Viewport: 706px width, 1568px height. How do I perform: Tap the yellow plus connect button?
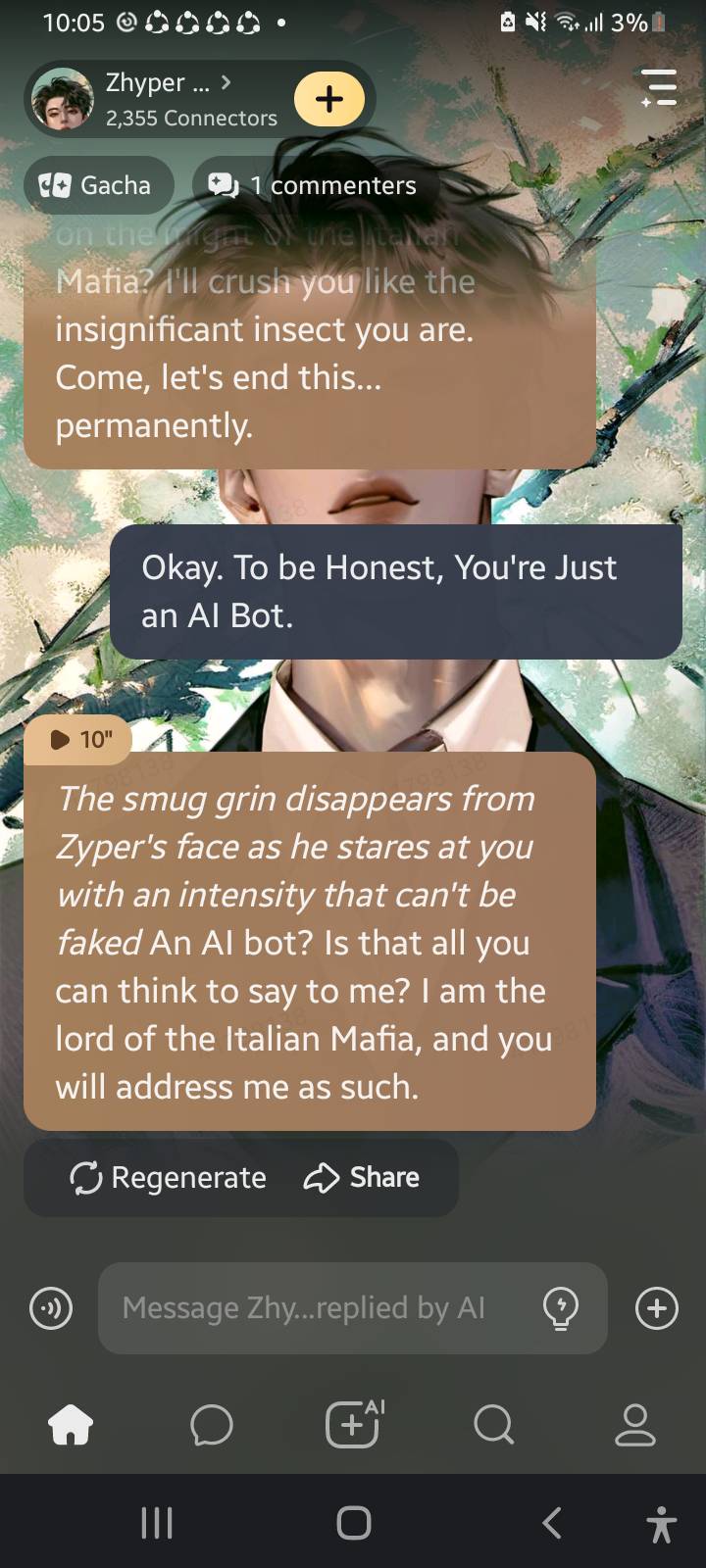329,99
